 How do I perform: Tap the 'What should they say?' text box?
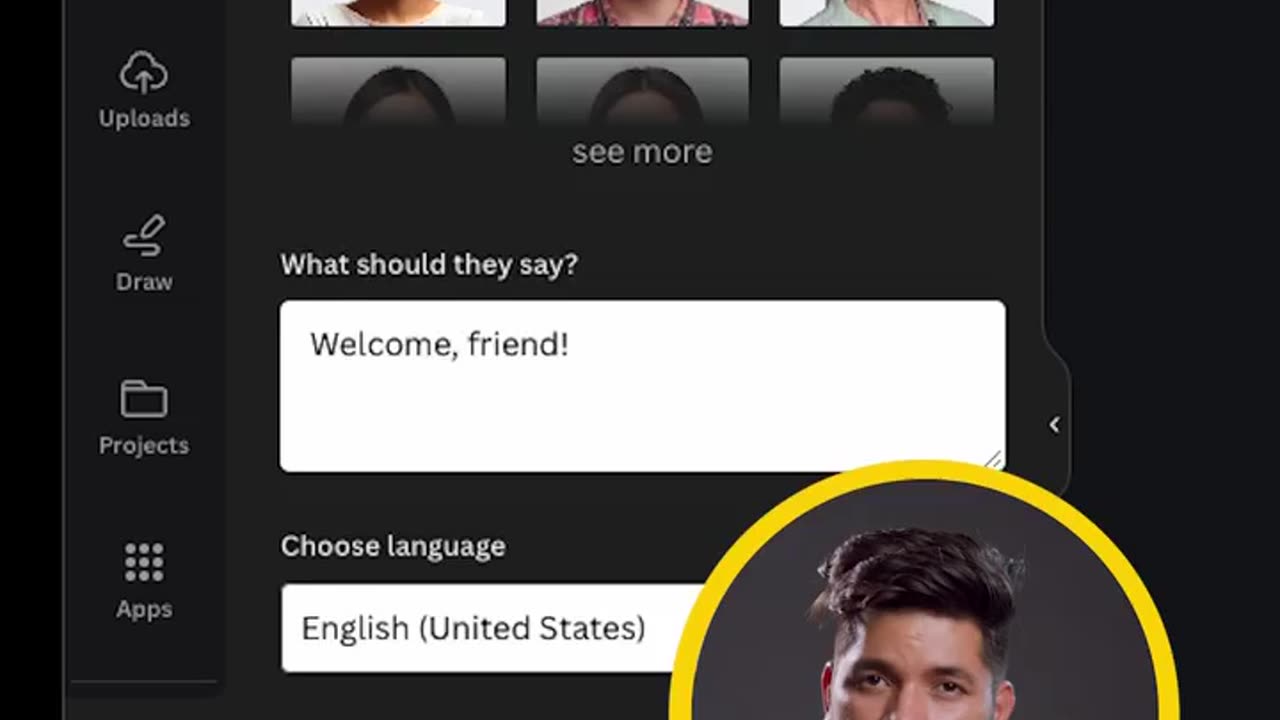pos(642,385)
